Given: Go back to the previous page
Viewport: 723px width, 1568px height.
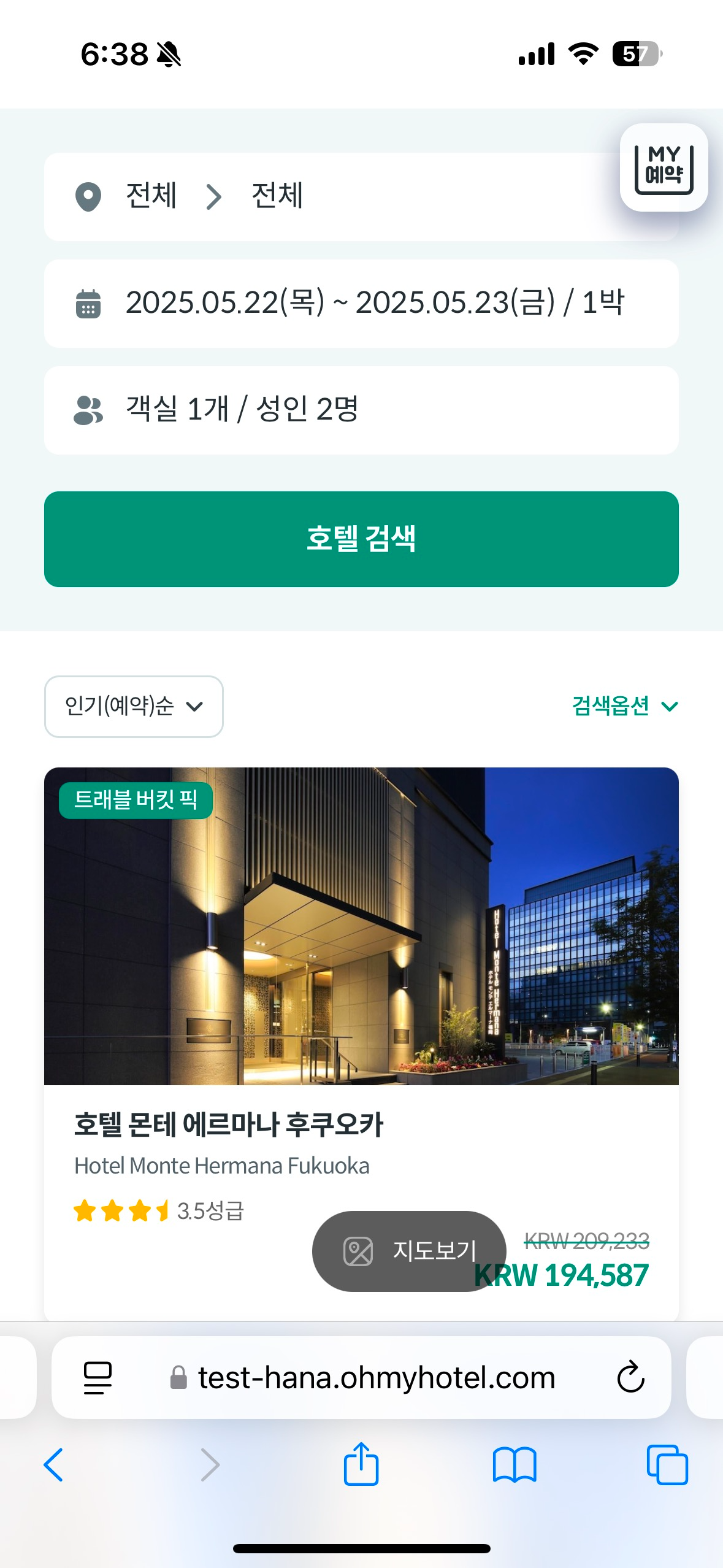Looking at the screenshot, I should click(54, 1465).
